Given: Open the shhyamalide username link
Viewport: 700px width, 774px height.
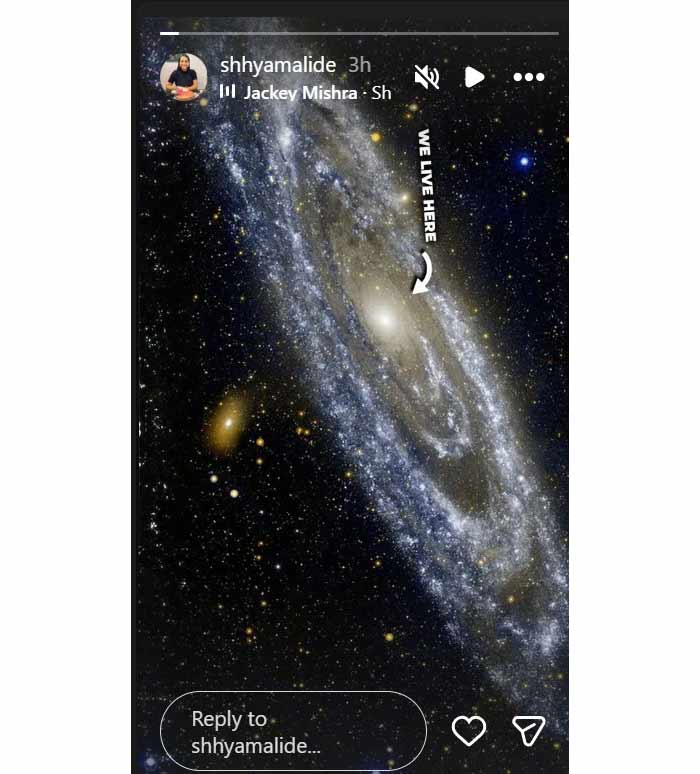Looking at the screenshot, I should pyautogui.click(x=279, y=65).
